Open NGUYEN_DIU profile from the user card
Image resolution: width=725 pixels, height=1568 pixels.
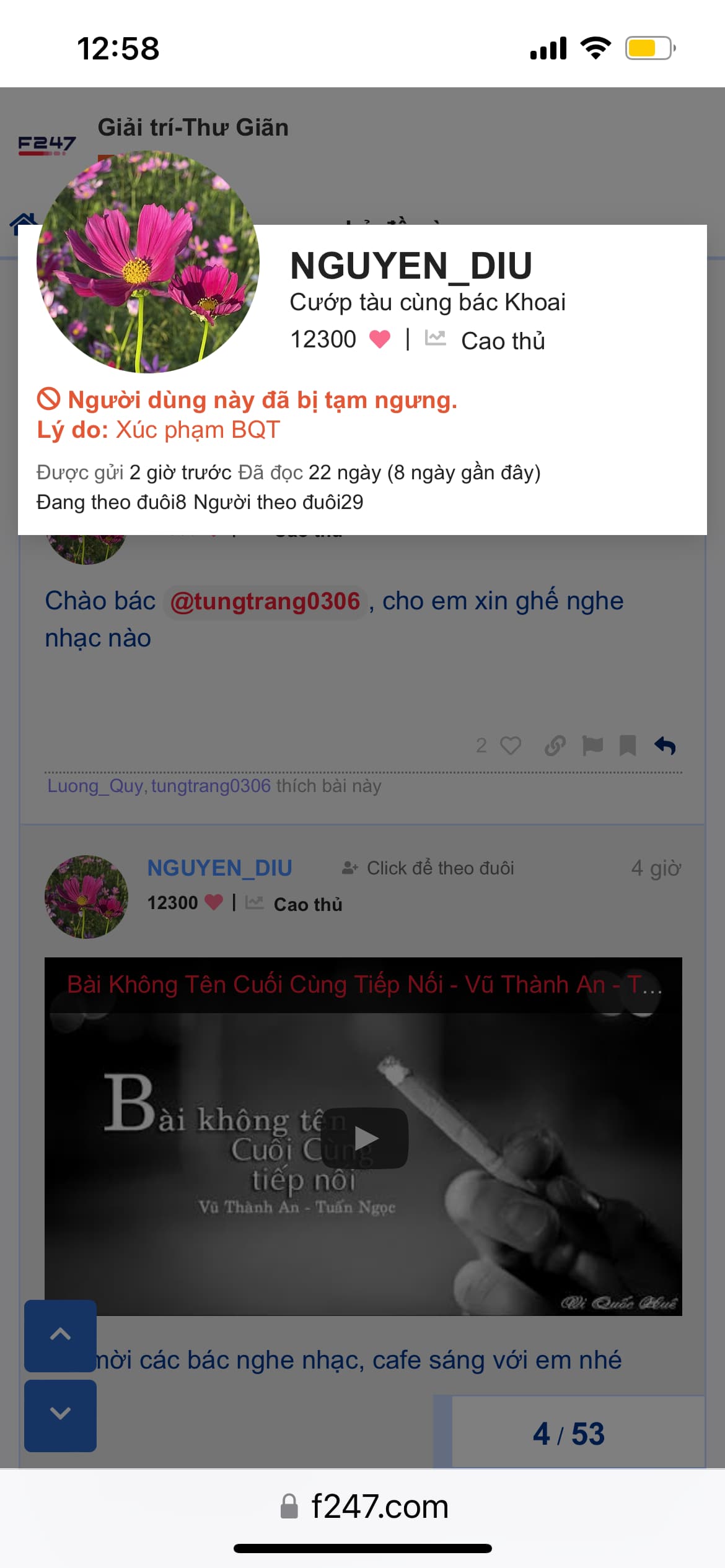click(x=411, y=266)
